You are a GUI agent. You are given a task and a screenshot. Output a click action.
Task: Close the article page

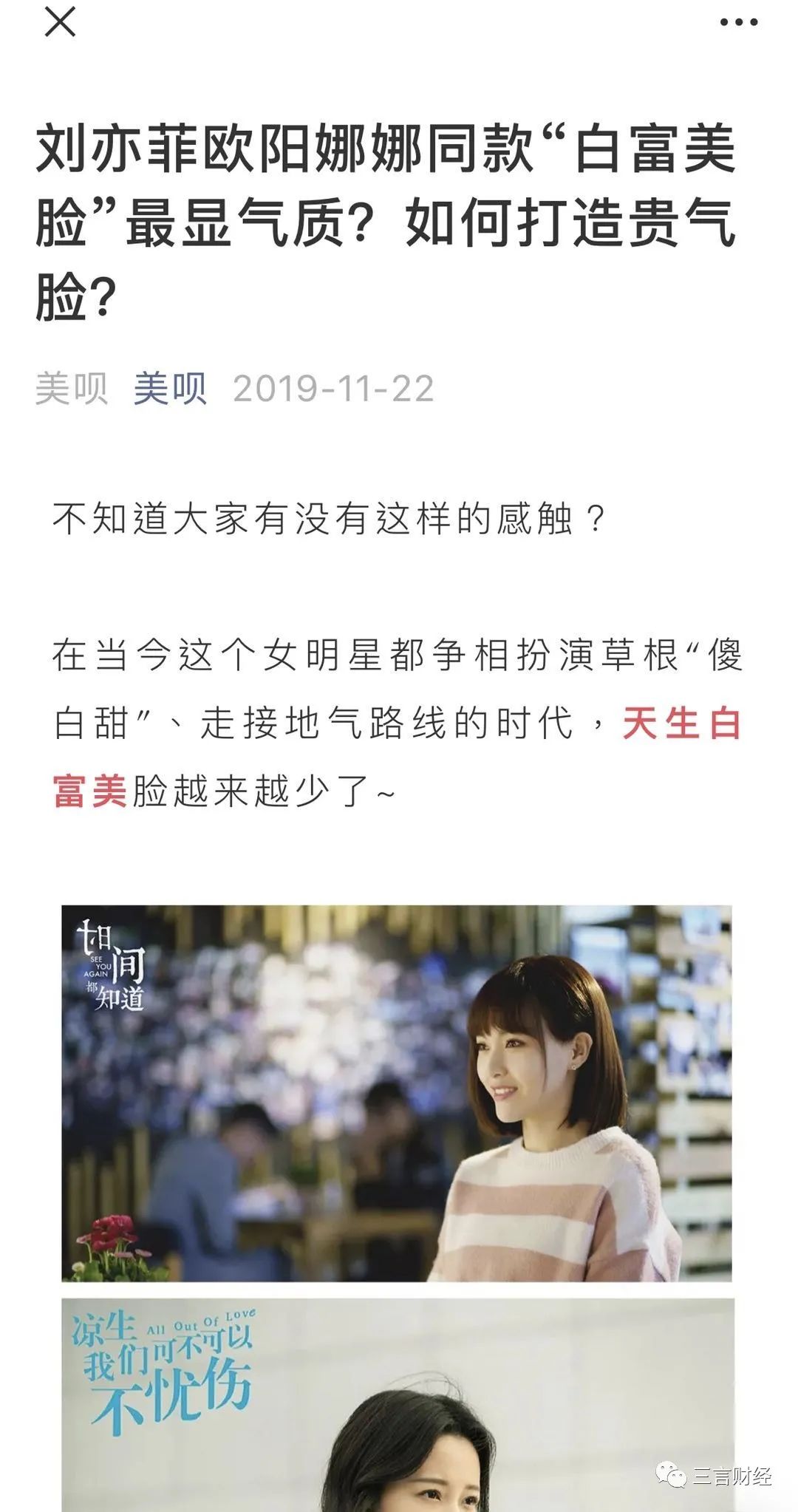(60, 21)
